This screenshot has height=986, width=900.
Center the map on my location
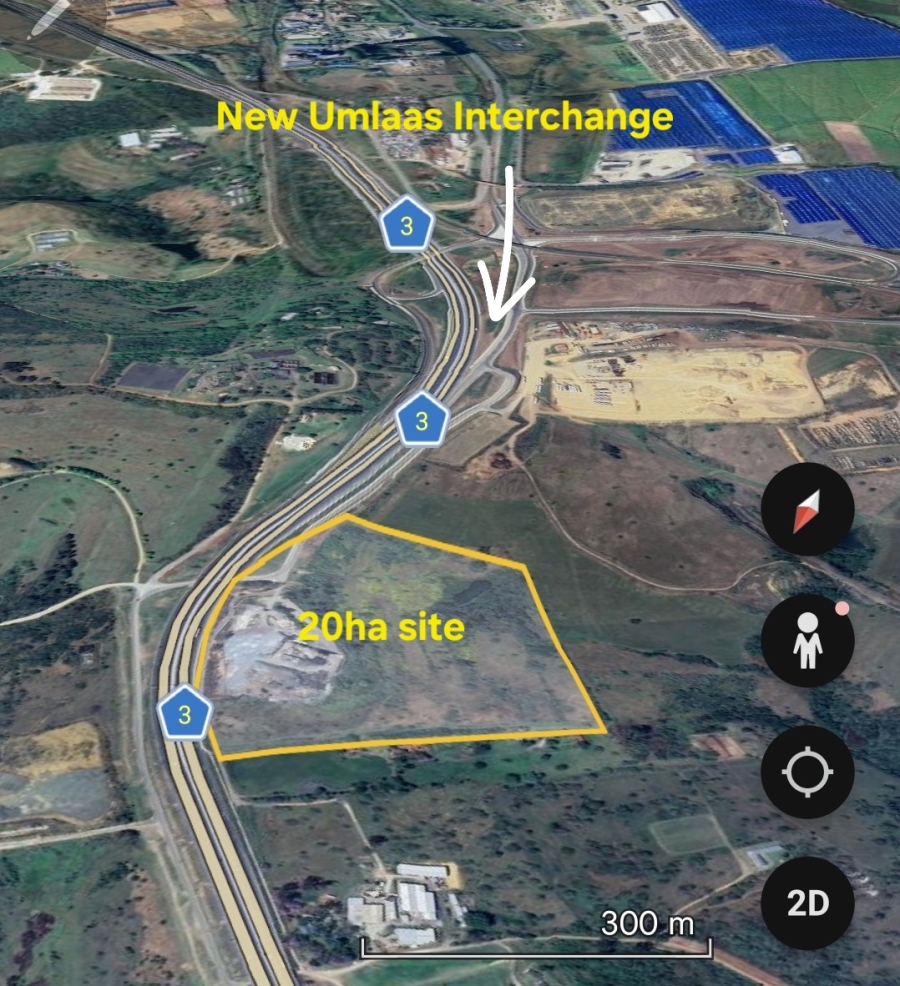coord(807,773)
